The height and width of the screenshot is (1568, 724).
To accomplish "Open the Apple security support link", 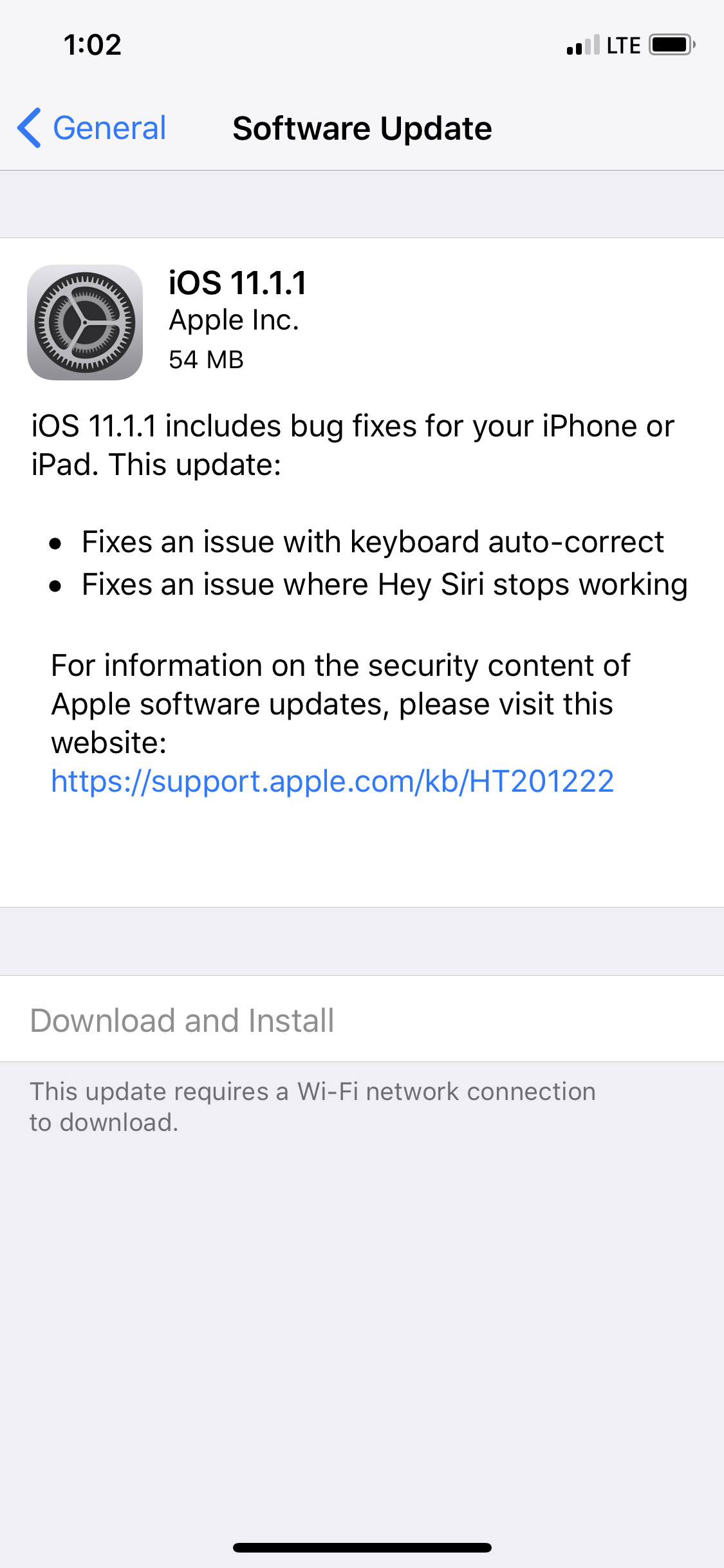I will 332,781.
